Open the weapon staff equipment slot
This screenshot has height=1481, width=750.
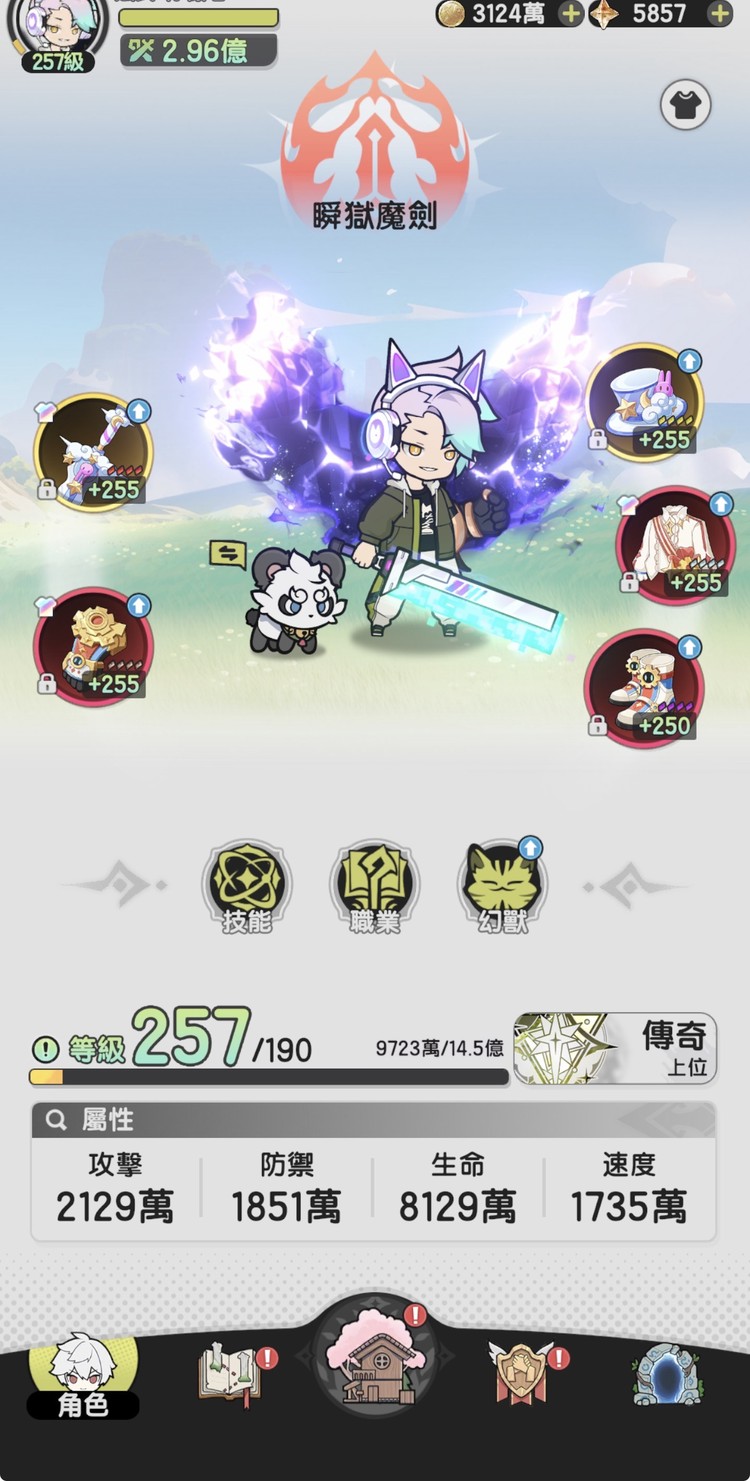point(93,454)
